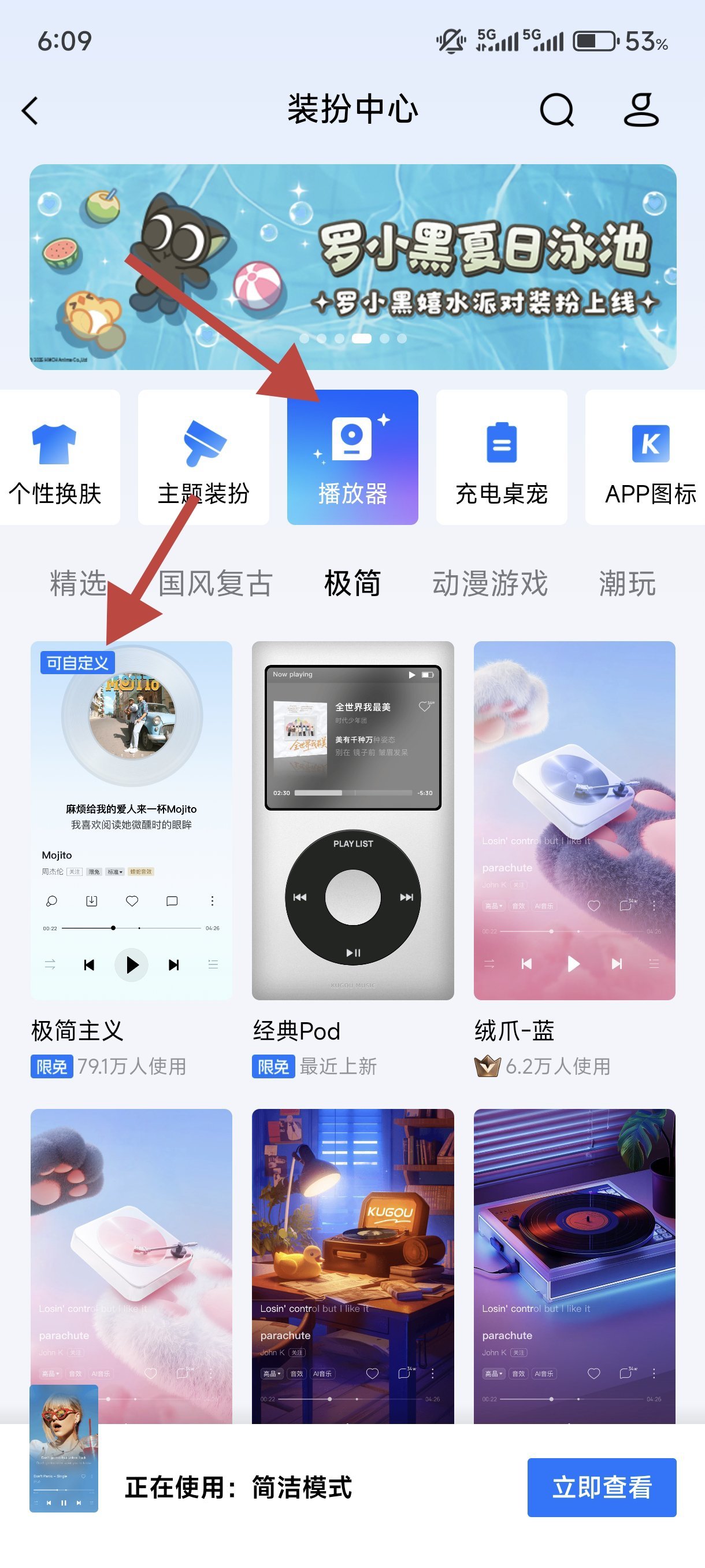The height and width of the screenshot is (1568, 705).
Task: Open the search icon
Action: [556, 111]
